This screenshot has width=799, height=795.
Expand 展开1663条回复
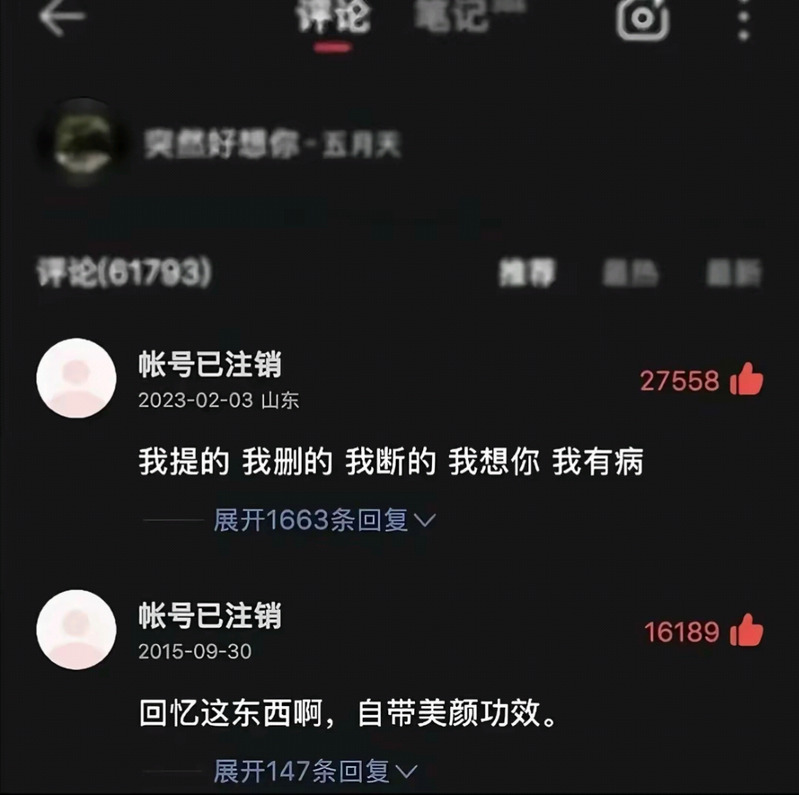(x=324, y=520)
